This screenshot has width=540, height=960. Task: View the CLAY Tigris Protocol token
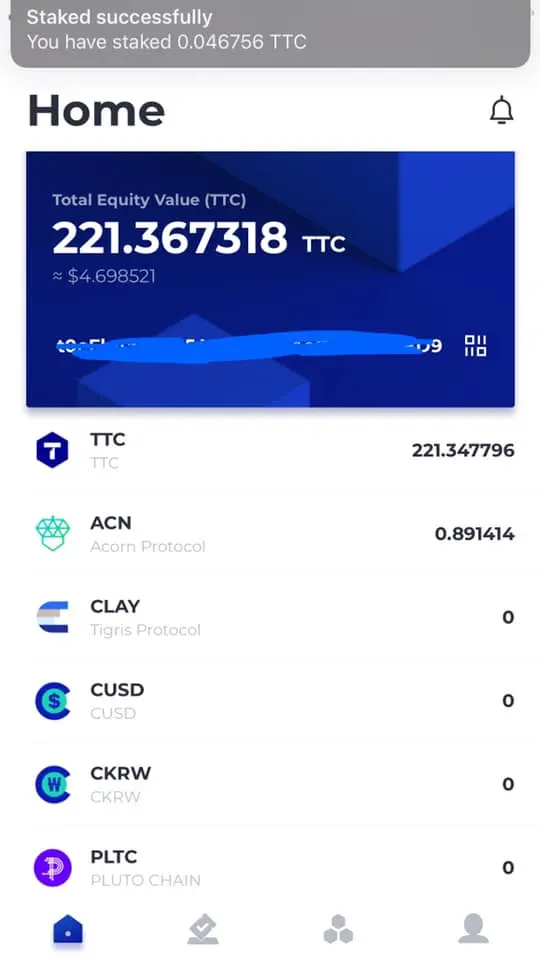[270, 617]
